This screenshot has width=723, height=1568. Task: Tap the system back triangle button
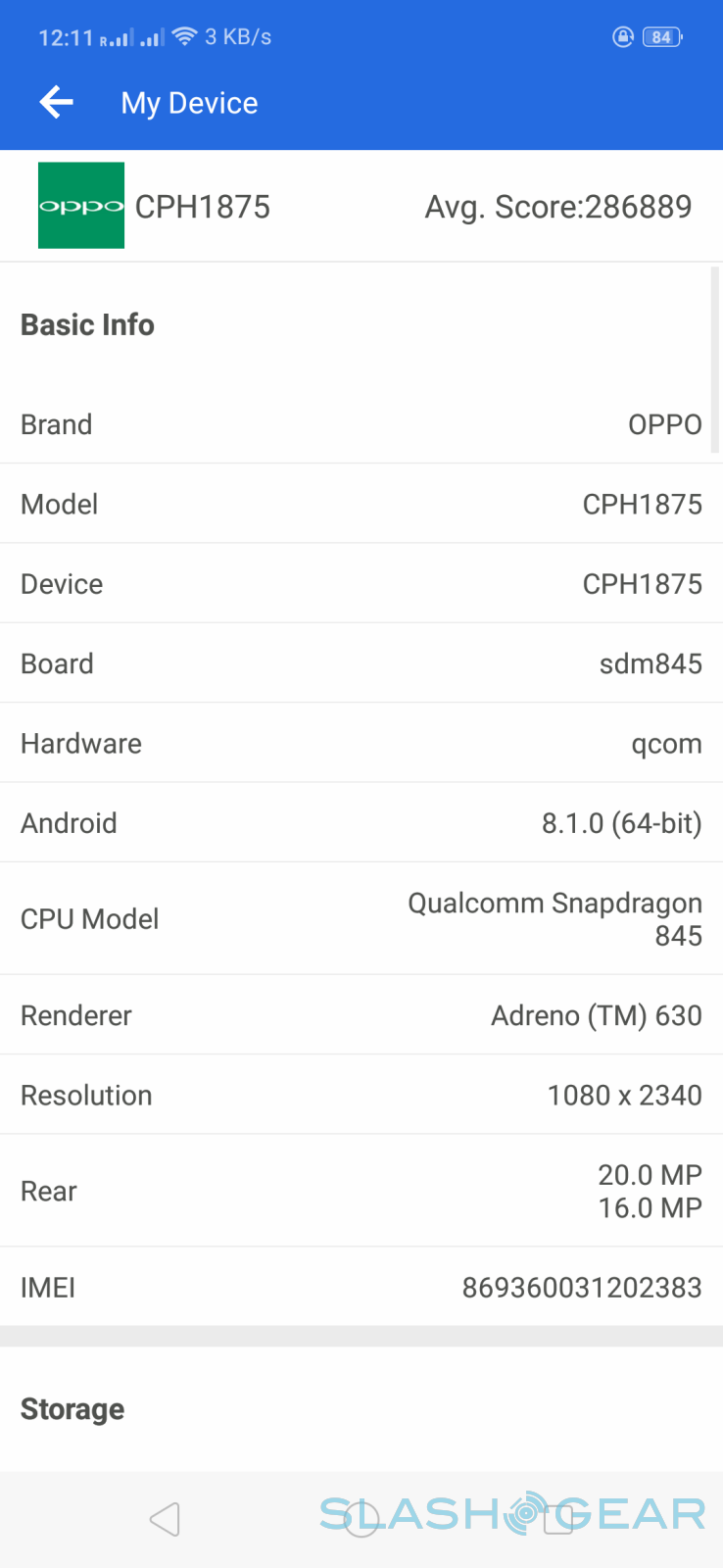click(165, 1519)
